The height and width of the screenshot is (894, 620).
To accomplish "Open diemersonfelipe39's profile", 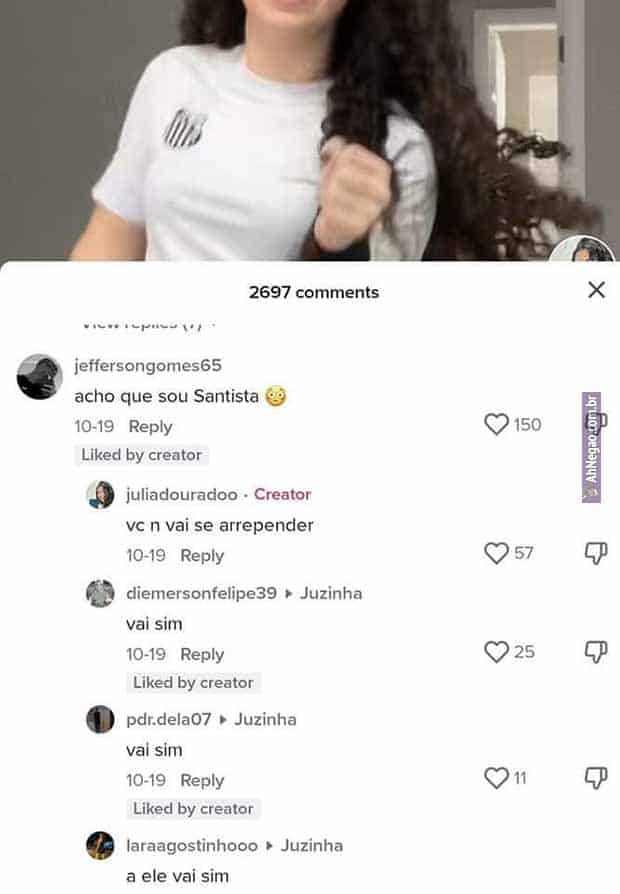I will pyautogui.click(x=100, y=594).
